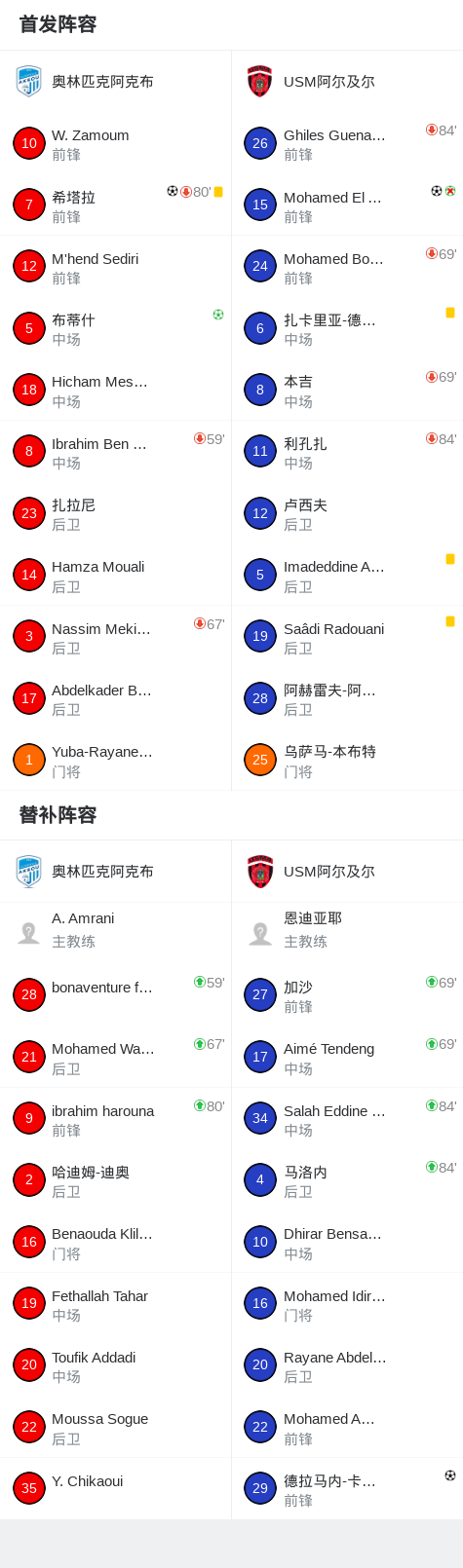The image size is (463, 1568).
Task: Select goalkeeper Yuba-Rayane row
Action: coord(115,761)
